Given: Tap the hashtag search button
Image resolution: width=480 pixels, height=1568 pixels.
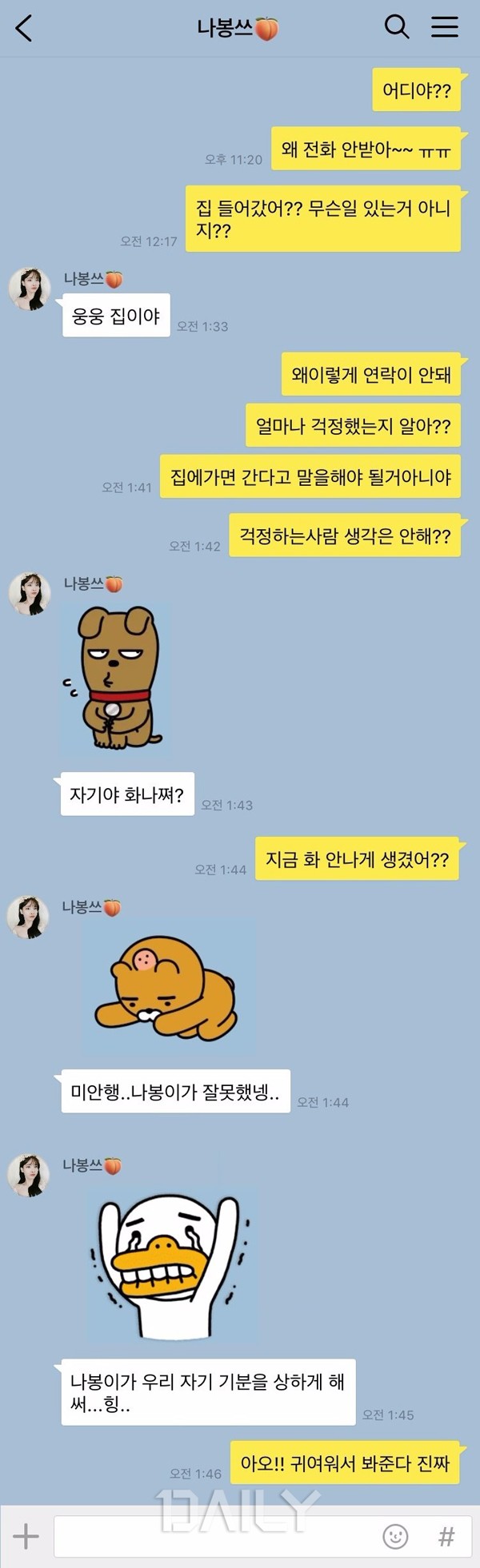Looking at the screenshot, I should (446, 1535).
